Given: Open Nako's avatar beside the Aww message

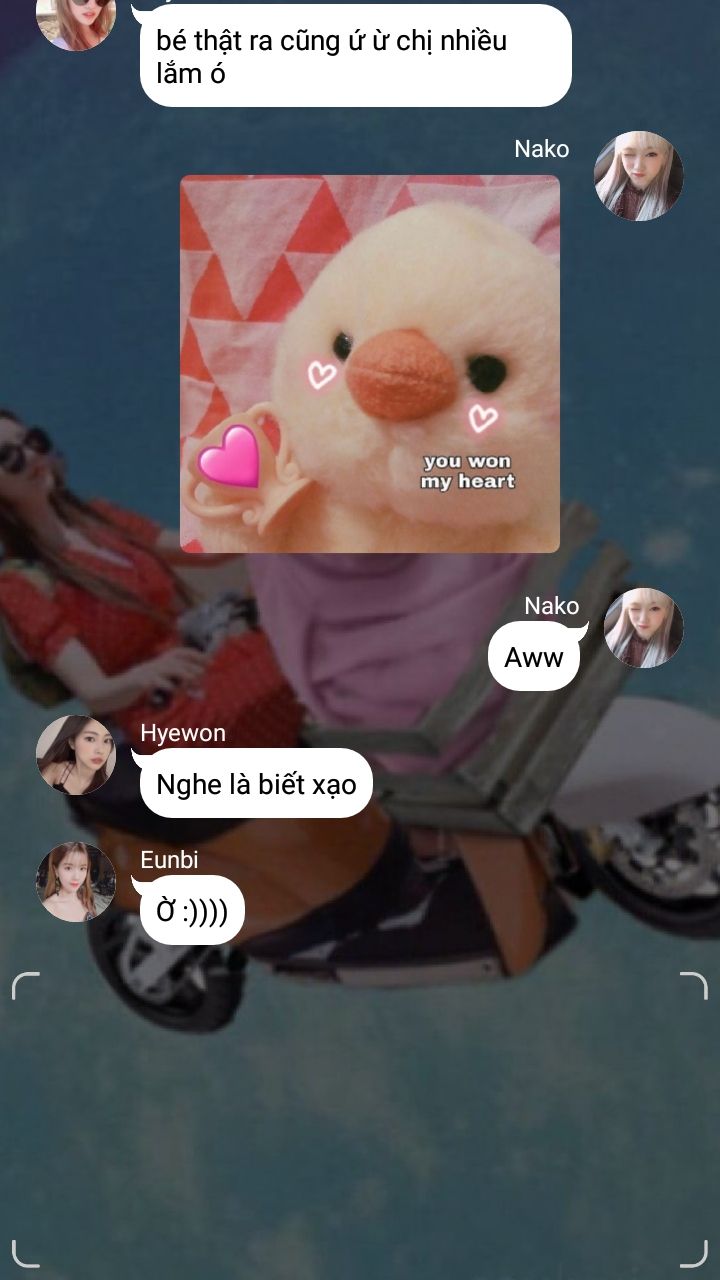Looking at the screenshot, I should (x=644, y=628).
